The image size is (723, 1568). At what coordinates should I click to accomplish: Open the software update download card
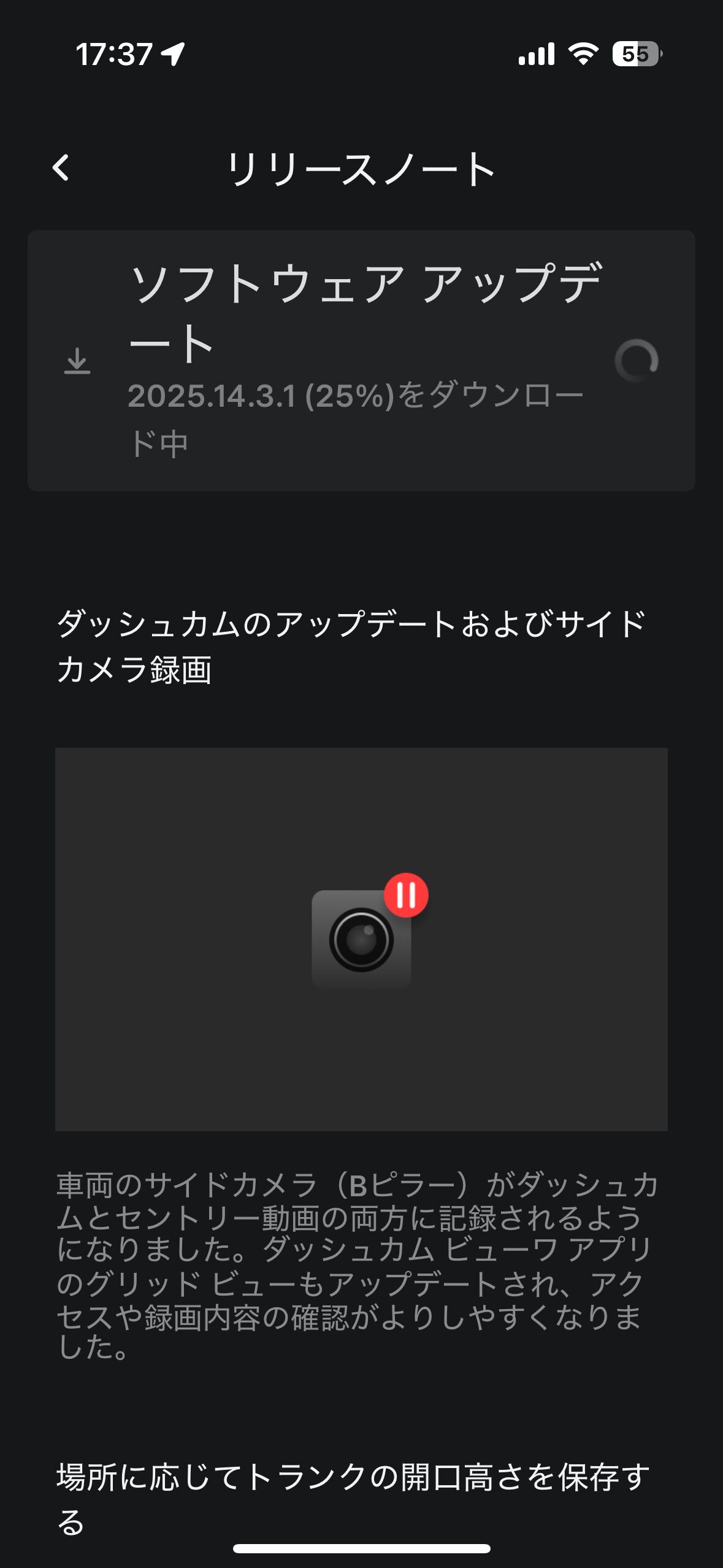coord(361,361)
